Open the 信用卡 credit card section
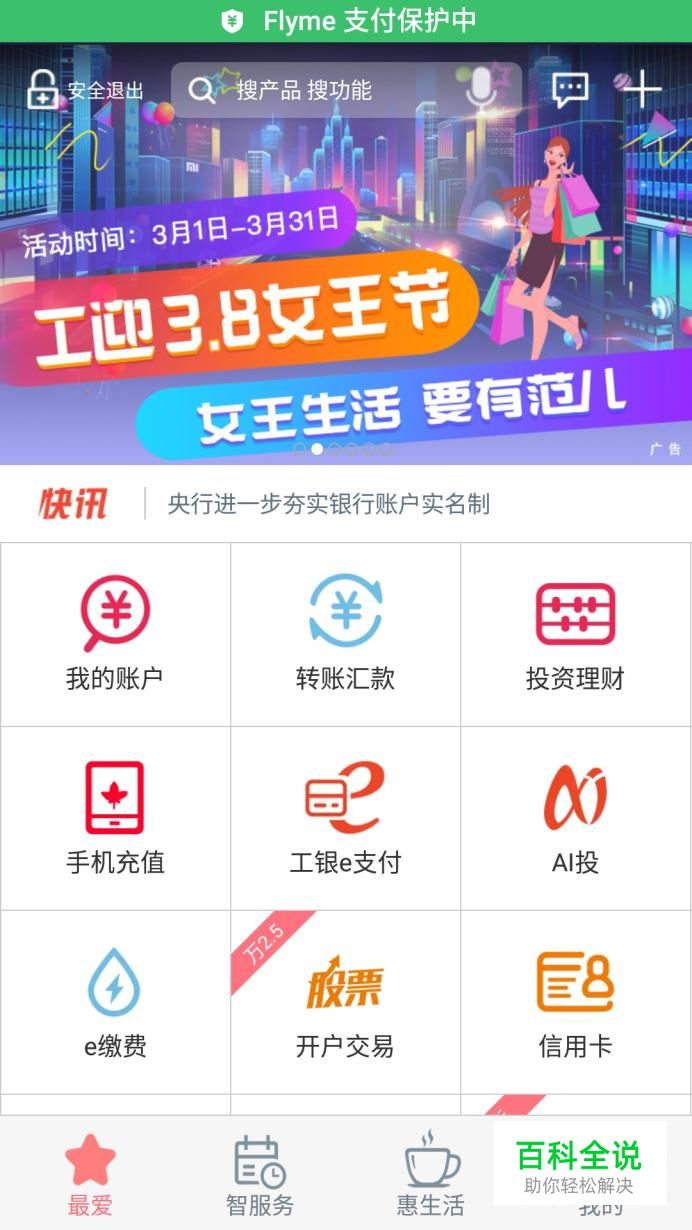 pyautogui.click(x=576, y=1003)
